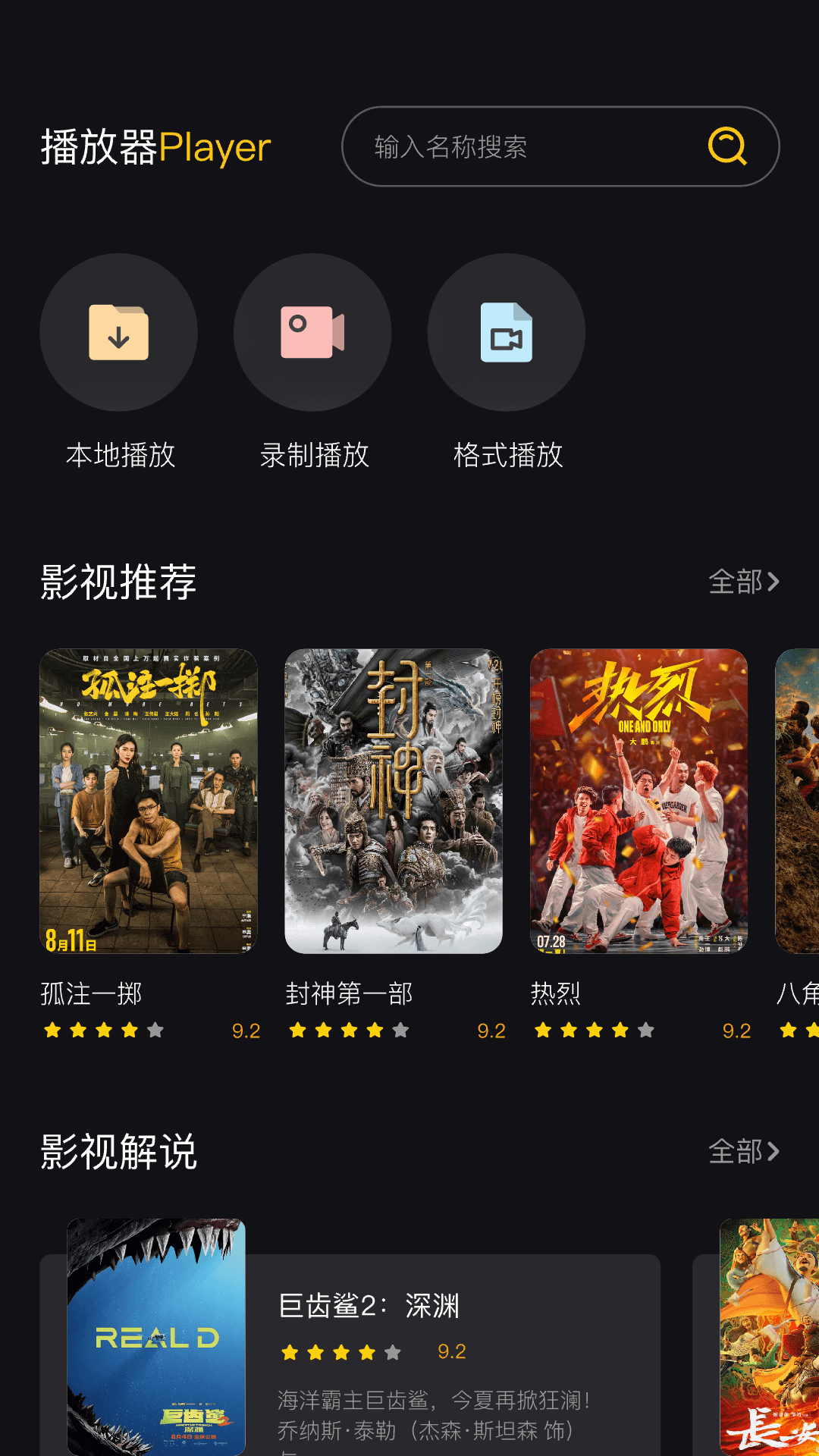Select the 热烈 movie poster

tap(639, 801)
